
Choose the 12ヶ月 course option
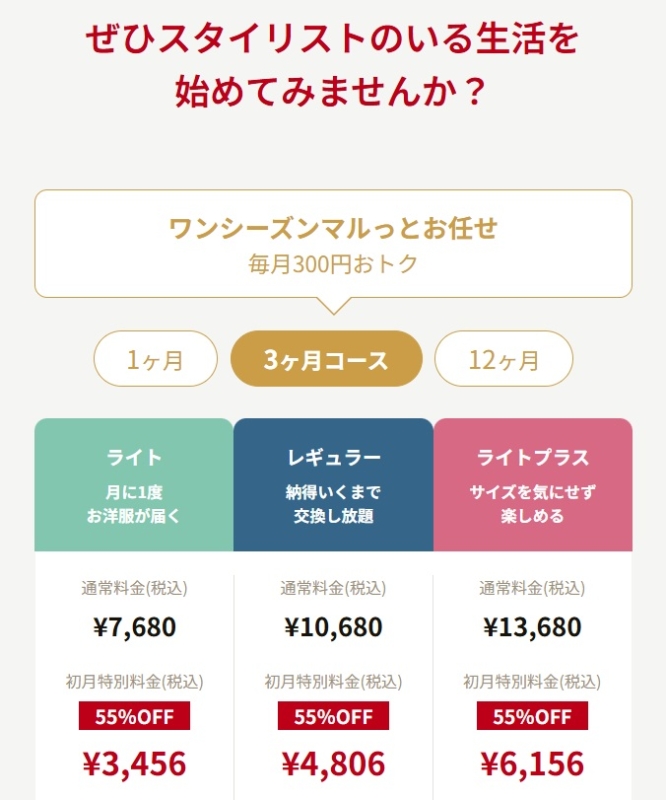coord(503,359)
